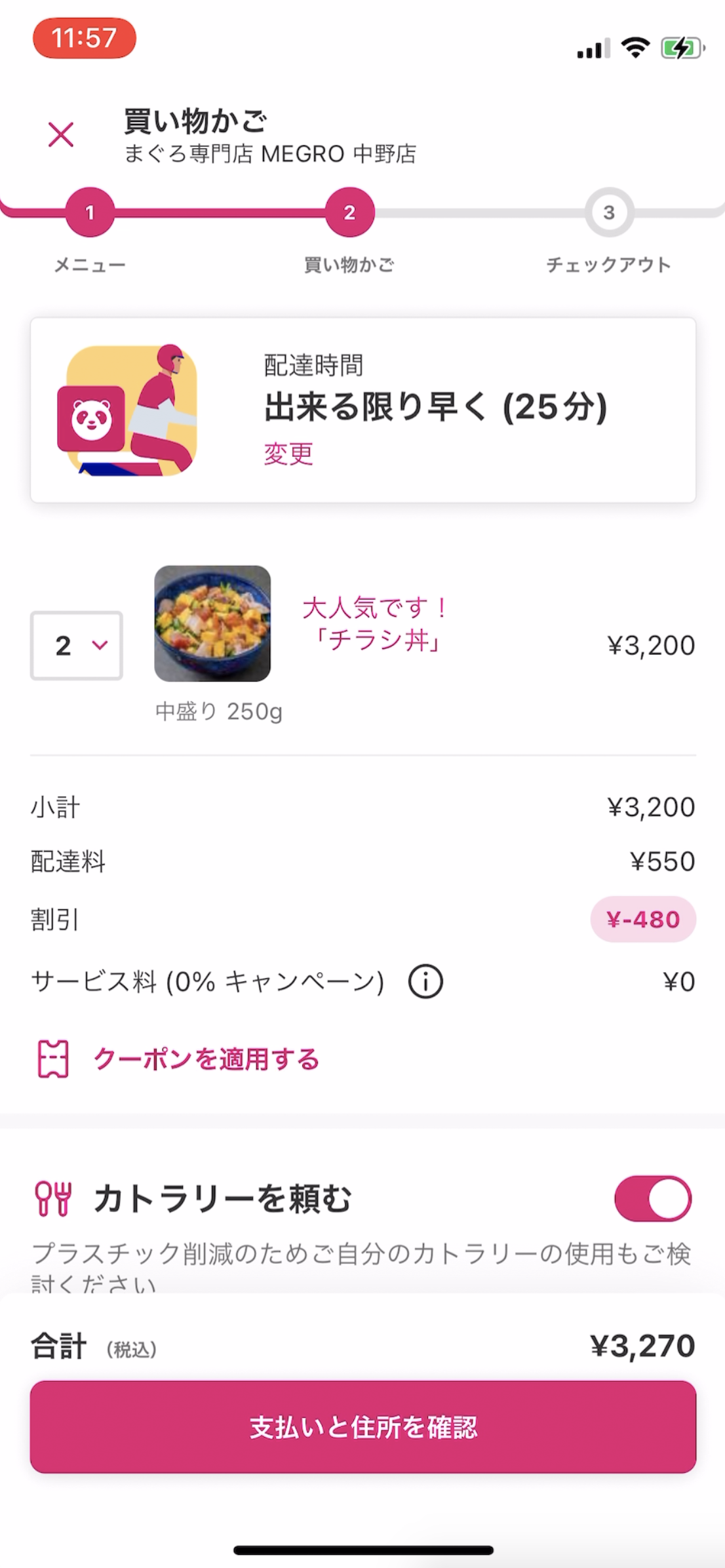The height and width of the screenshot is (1568, 725).
Task: Go back to step 1 メニュー
Action: pos(90,213)
